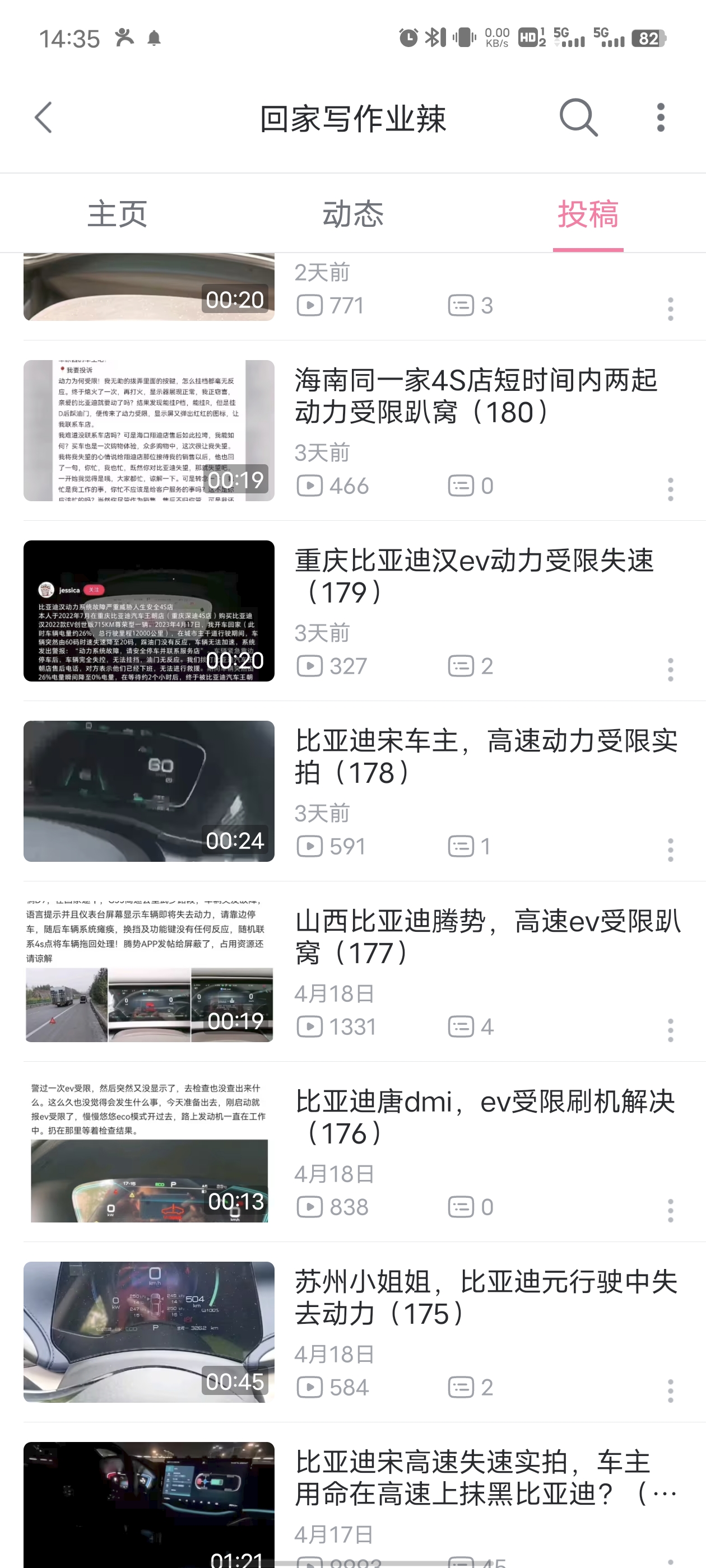Image resolution: width=706 pixels, height=1568 pixels.
Task: Tap the 00:24 duration label on video 178
Action: coord(236,841)
